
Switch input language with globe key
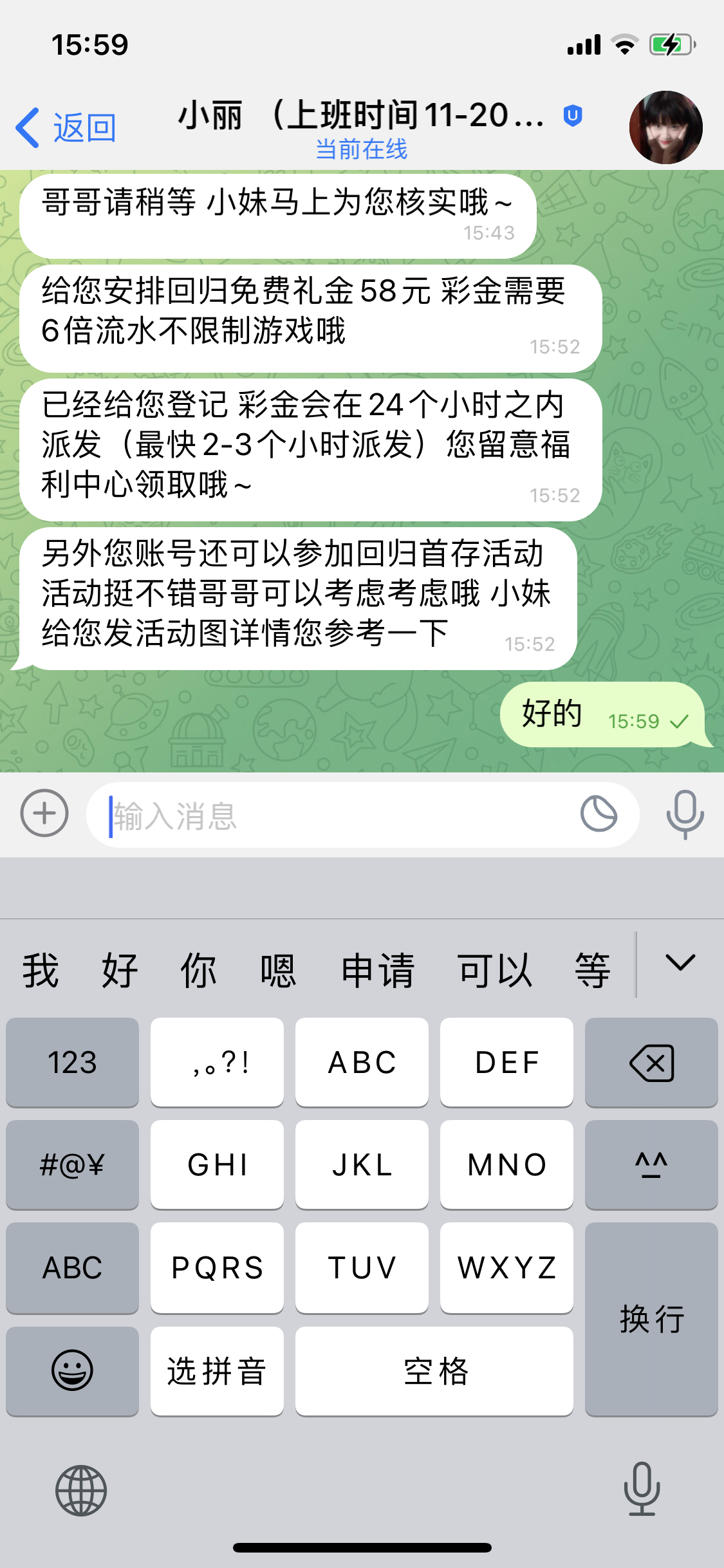81,1490
